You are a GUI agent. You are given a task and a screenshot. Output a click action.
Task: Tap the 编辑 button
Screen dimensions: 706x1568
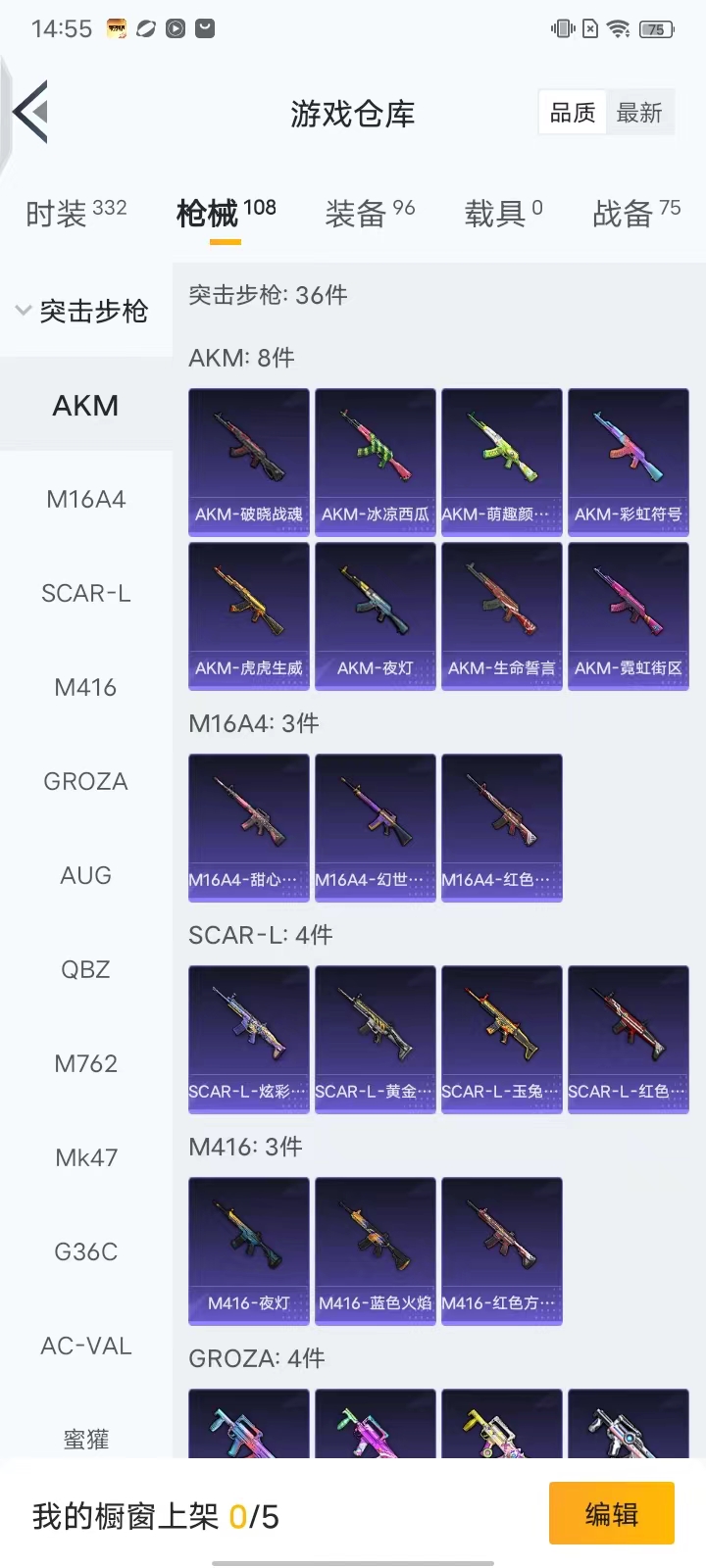click(611, 1514)
